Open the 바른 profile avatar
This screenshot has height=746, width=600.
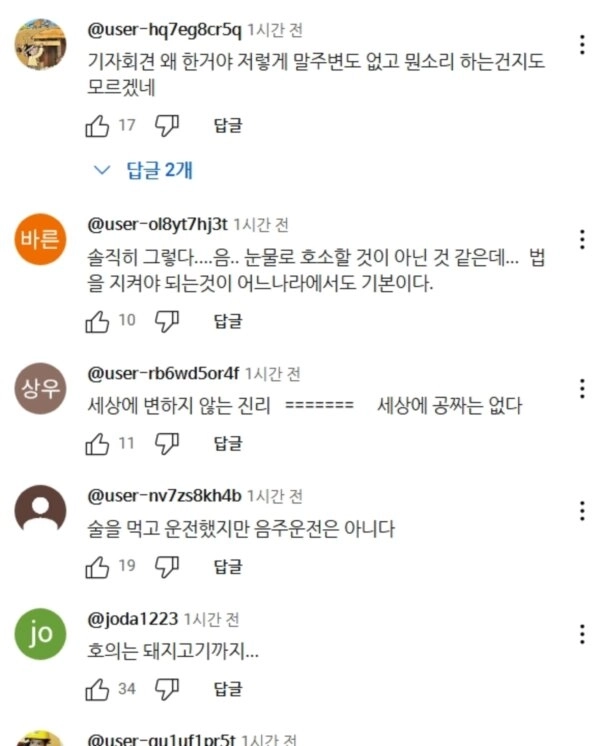(40, 242)
